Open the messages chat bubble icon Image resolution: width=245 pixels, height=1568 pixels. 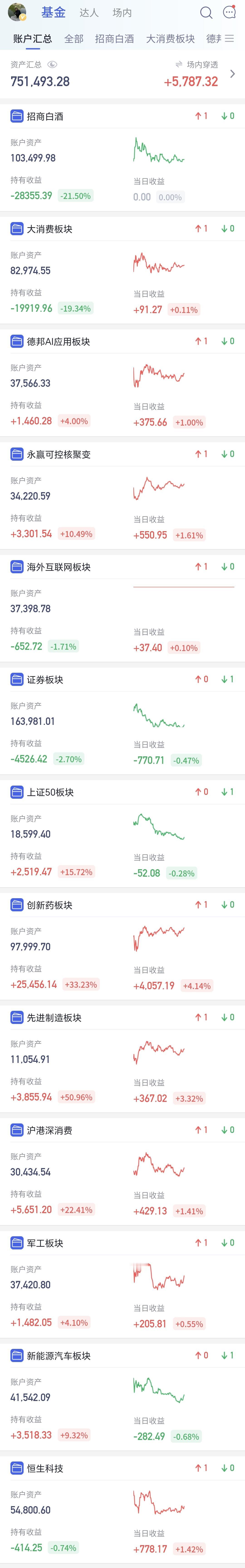pos(229,12)
